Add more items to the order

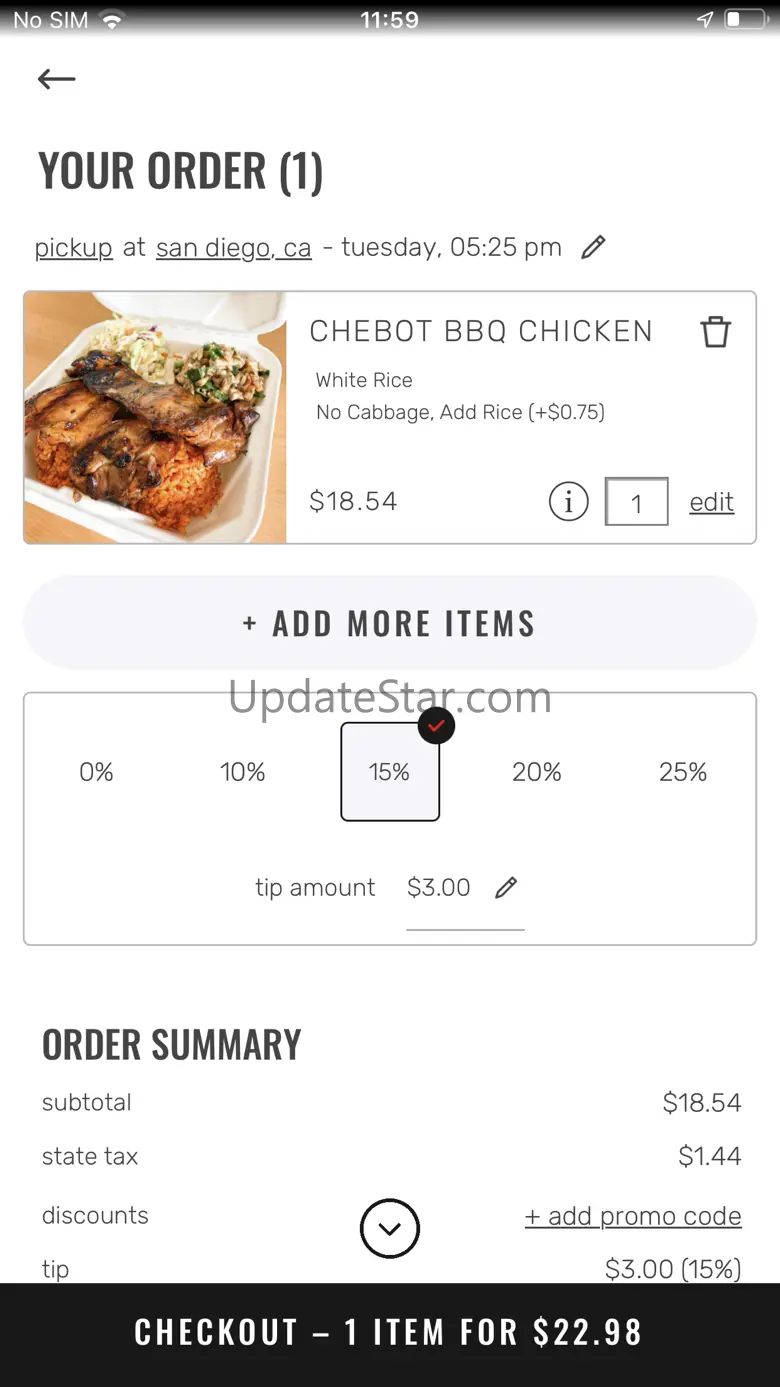point(389,623)
